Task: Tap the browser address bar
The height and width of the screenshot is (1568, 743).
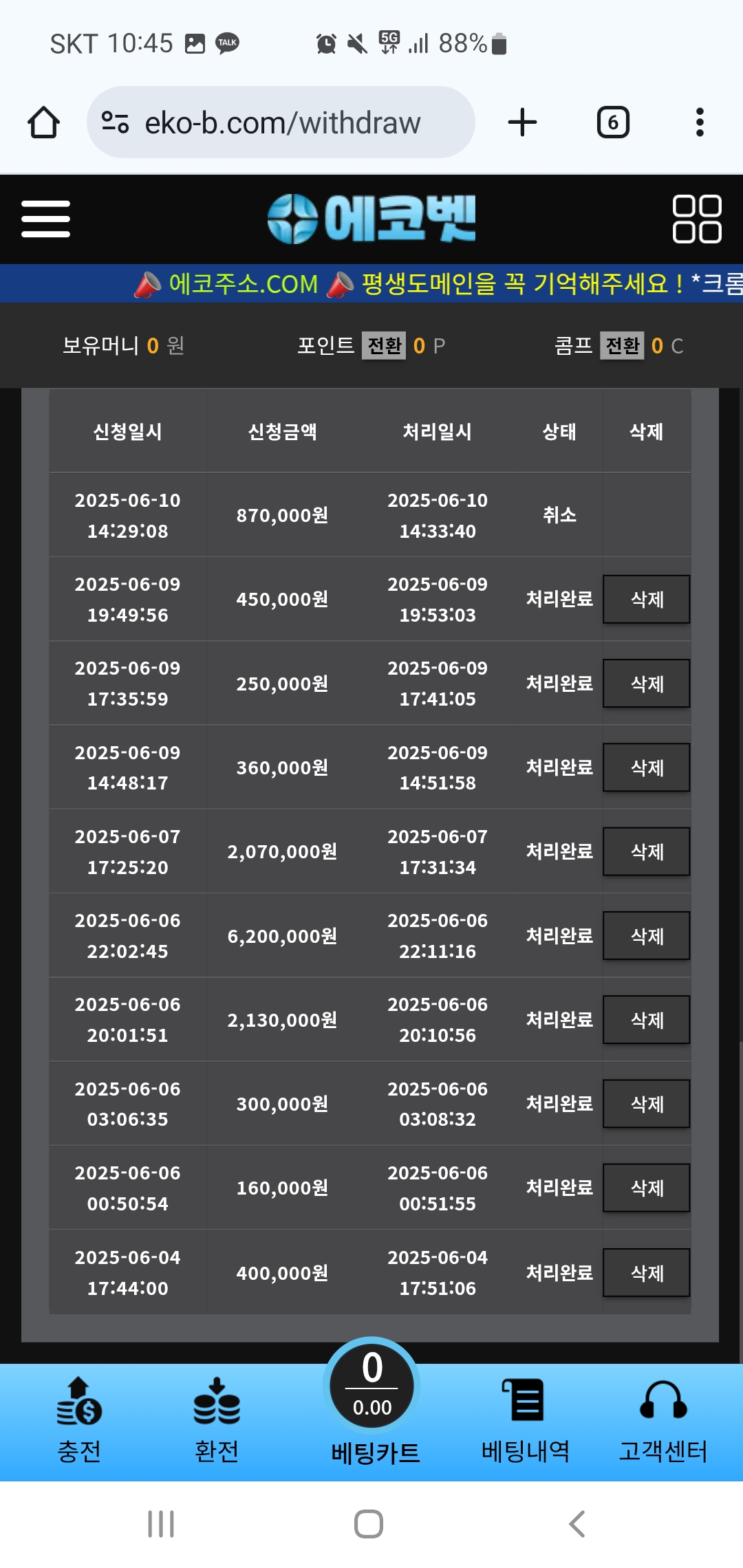Action: point(281,122)
